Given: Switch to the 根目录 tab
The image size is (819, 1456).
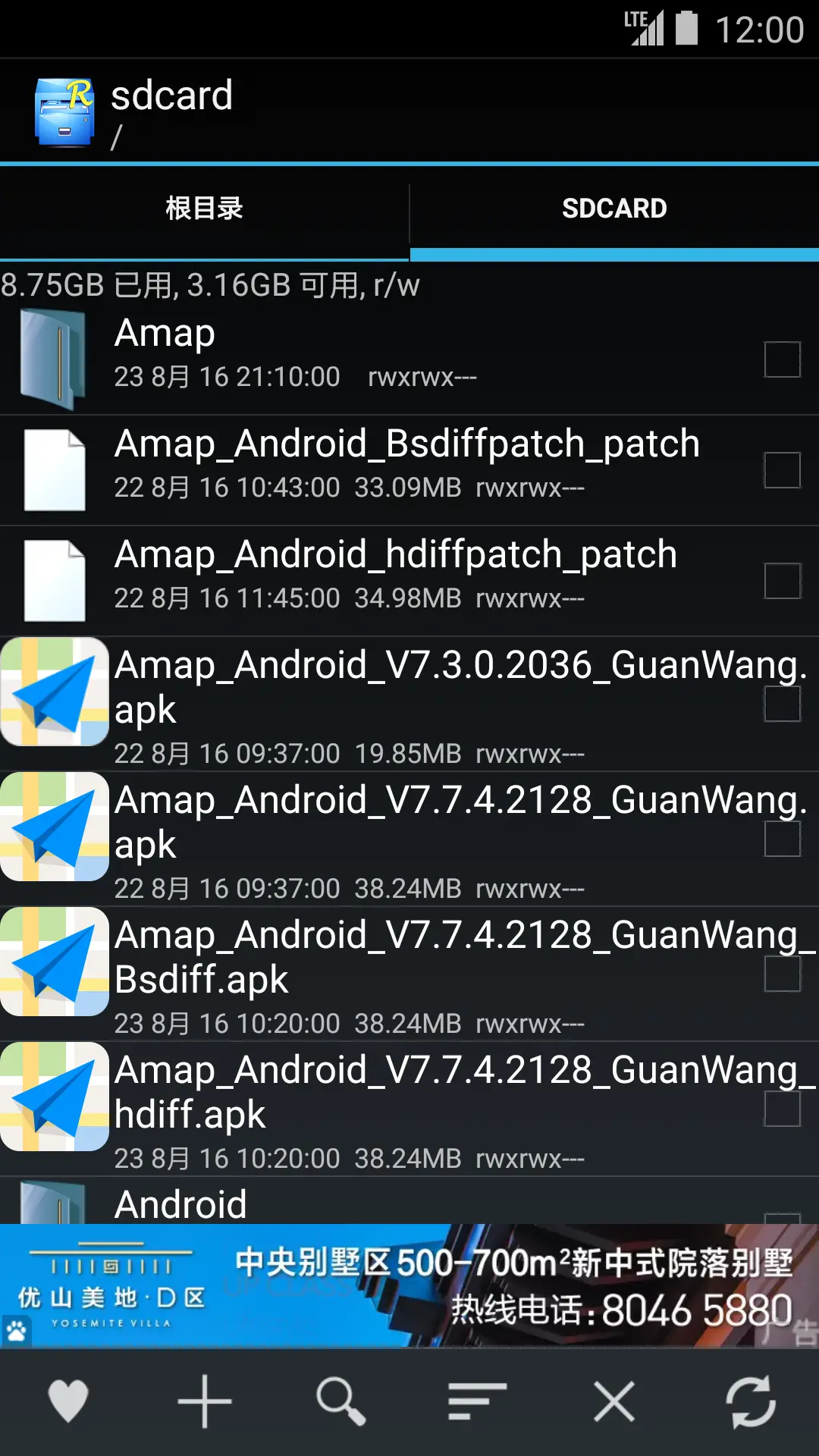Looking at the screenshot, I should [x=204, y=209].
